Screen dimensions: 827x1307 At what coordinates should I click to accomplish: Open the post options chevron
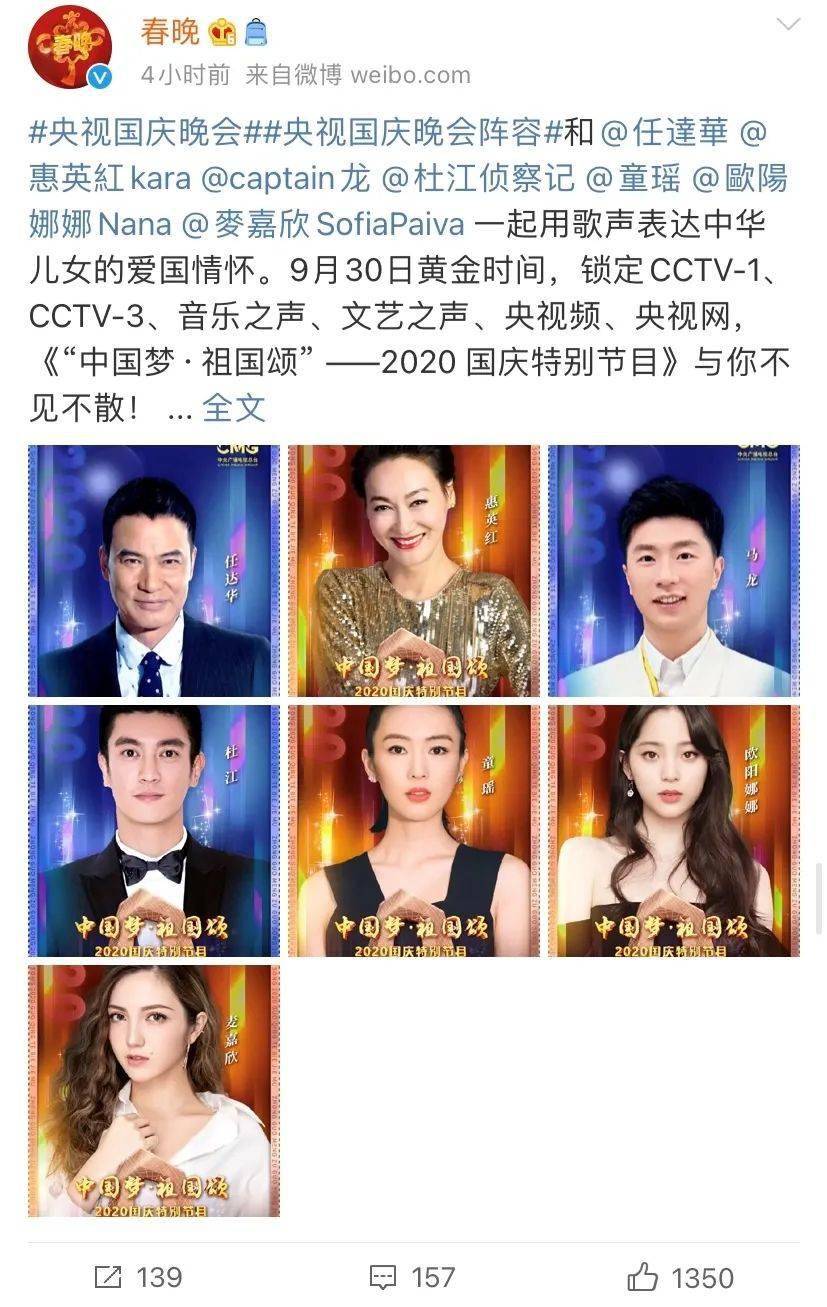[x=788, y=24]
